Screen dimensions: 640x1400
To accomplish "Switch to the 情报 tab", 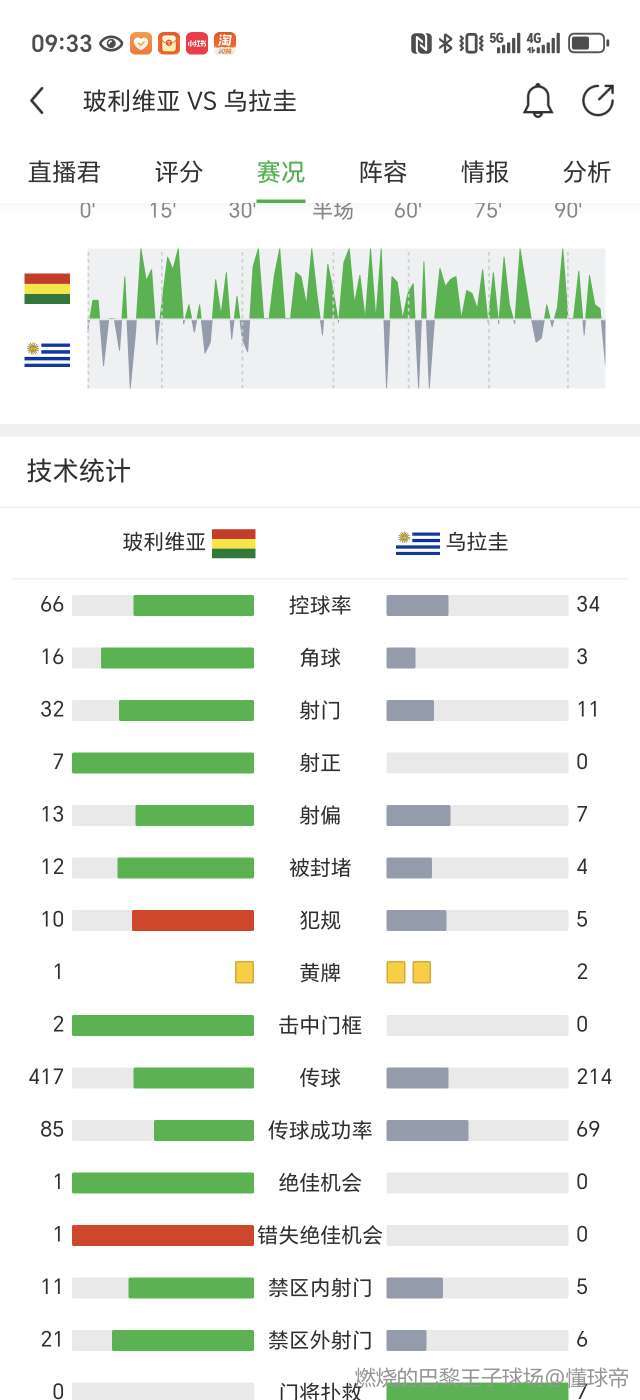I will click(x=485, y=172).
